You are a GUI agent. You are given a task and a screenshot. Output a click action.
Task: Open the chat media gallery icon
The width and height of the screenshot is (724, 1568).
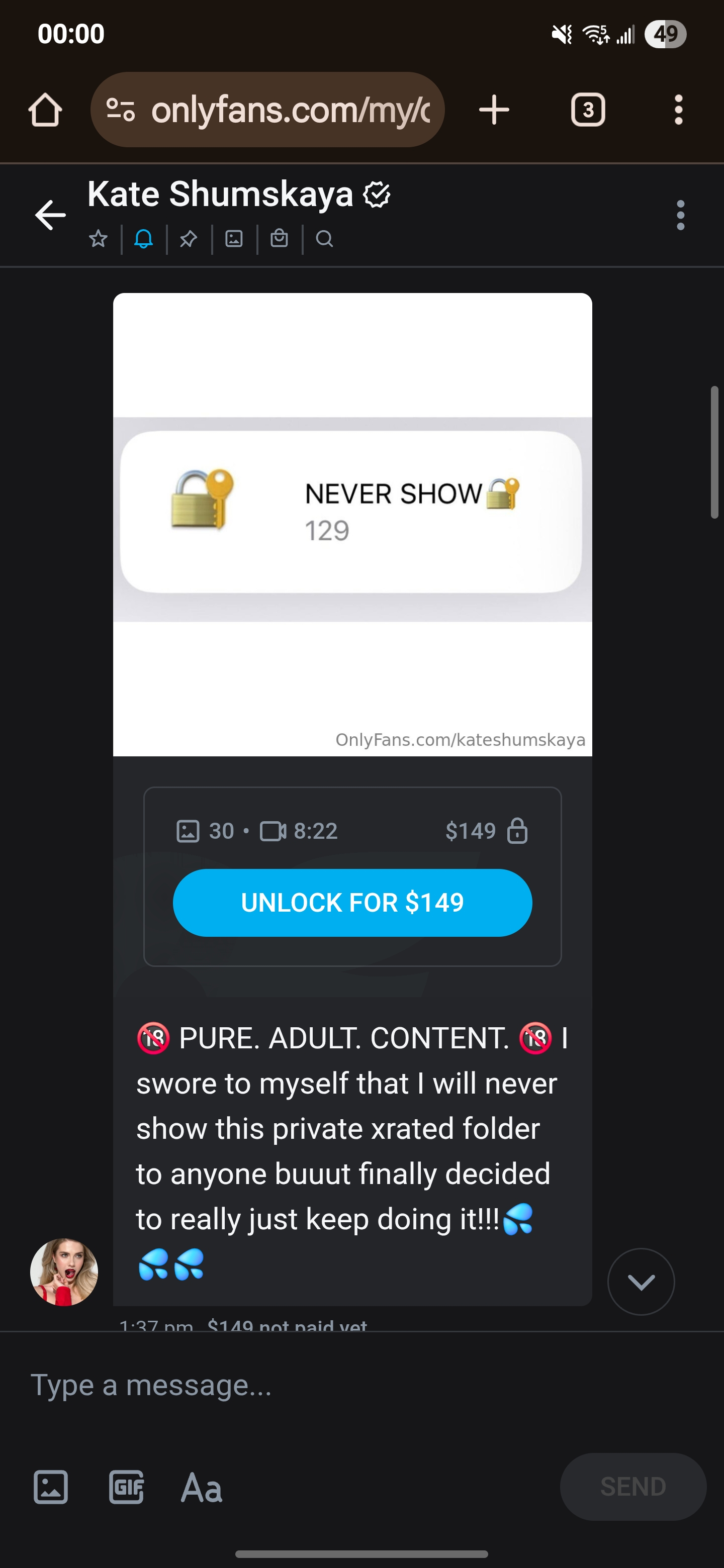(234, 239)
